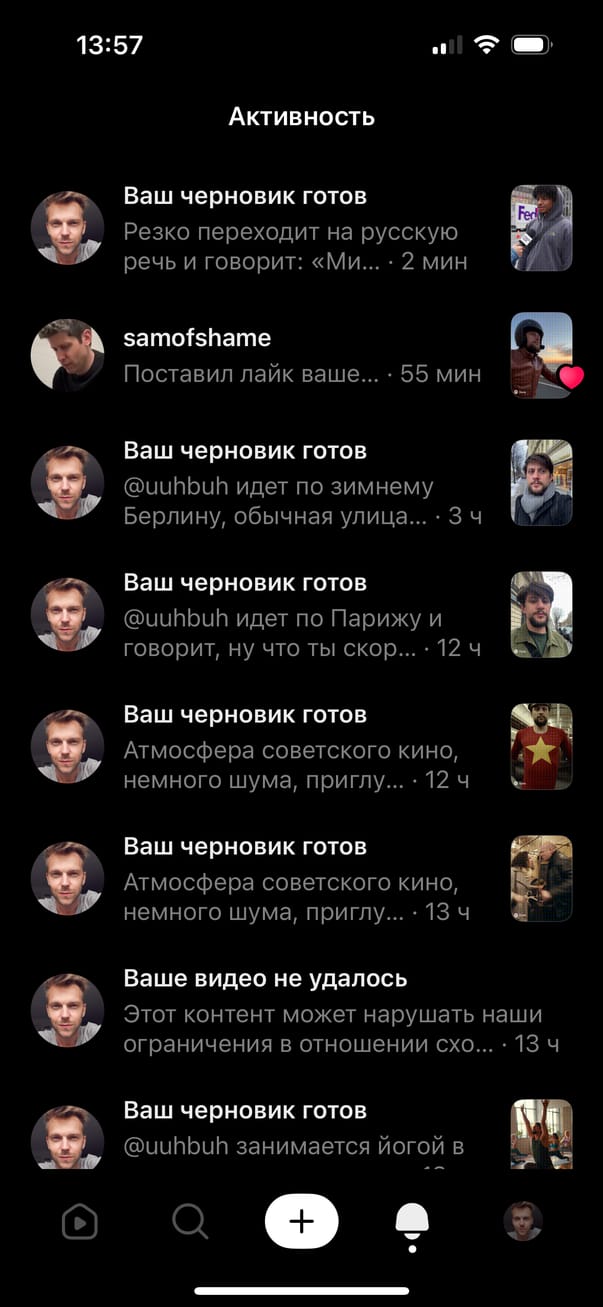Open the Paris walk draft notification

pos(300,616)
